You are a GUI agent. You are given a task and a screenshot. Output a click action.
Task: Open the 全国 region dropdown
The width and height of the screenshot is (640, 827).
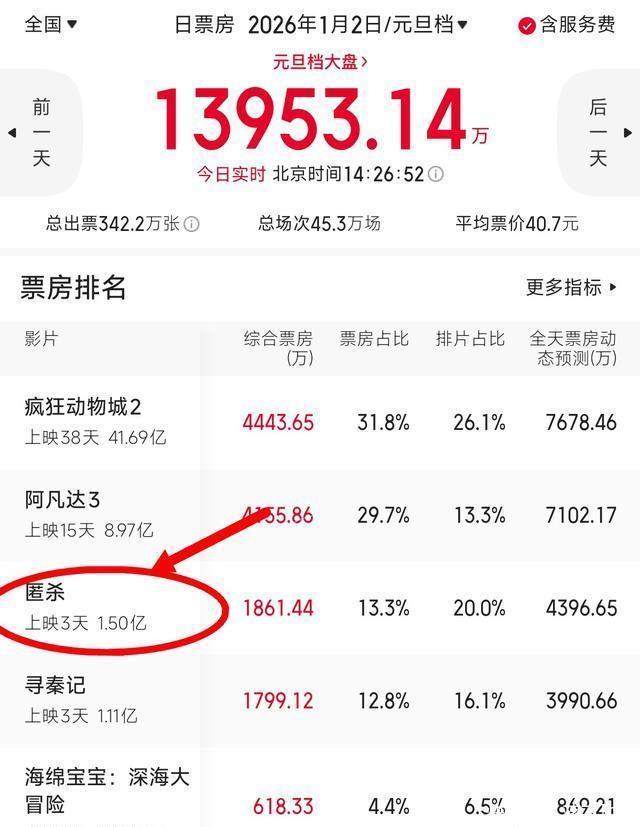50,24
